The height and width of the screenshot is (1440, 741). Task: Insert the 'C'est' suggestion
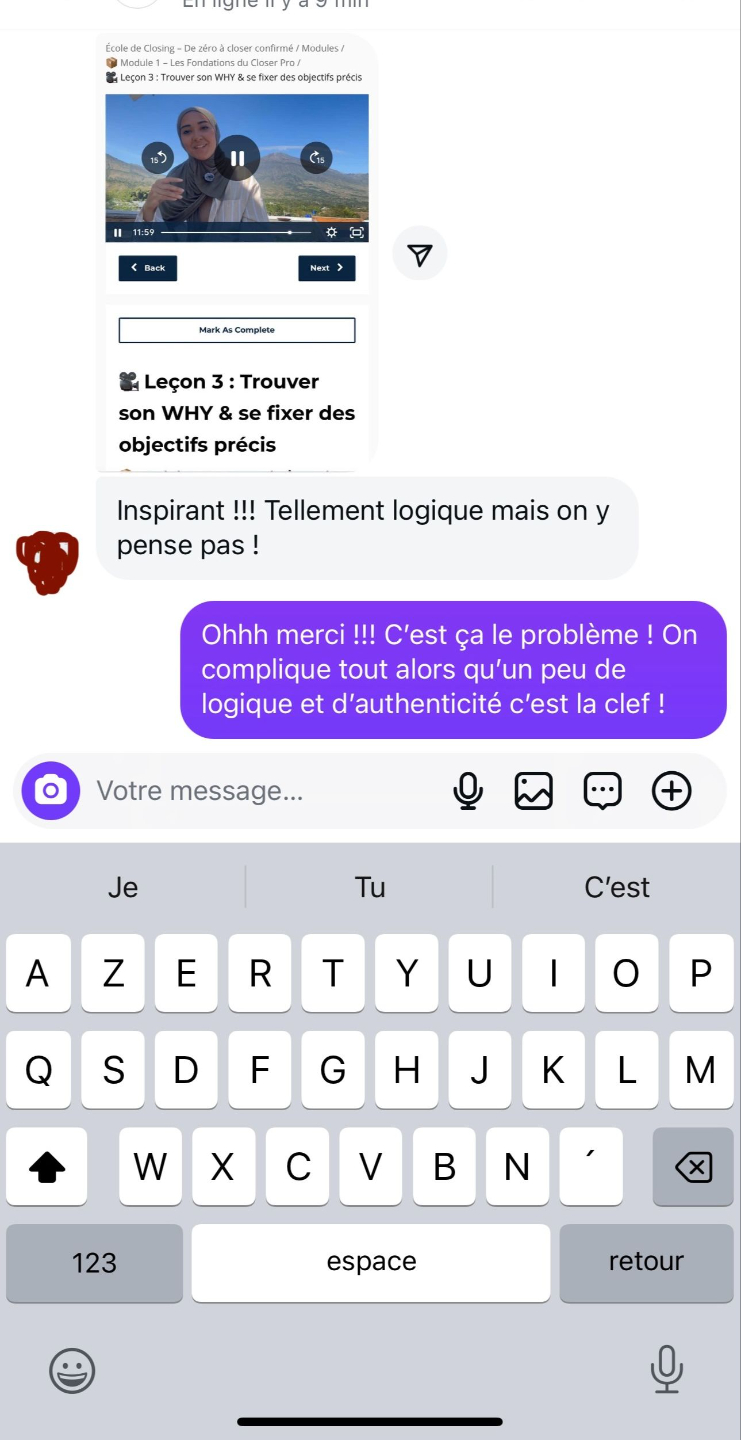pos(617,887)
